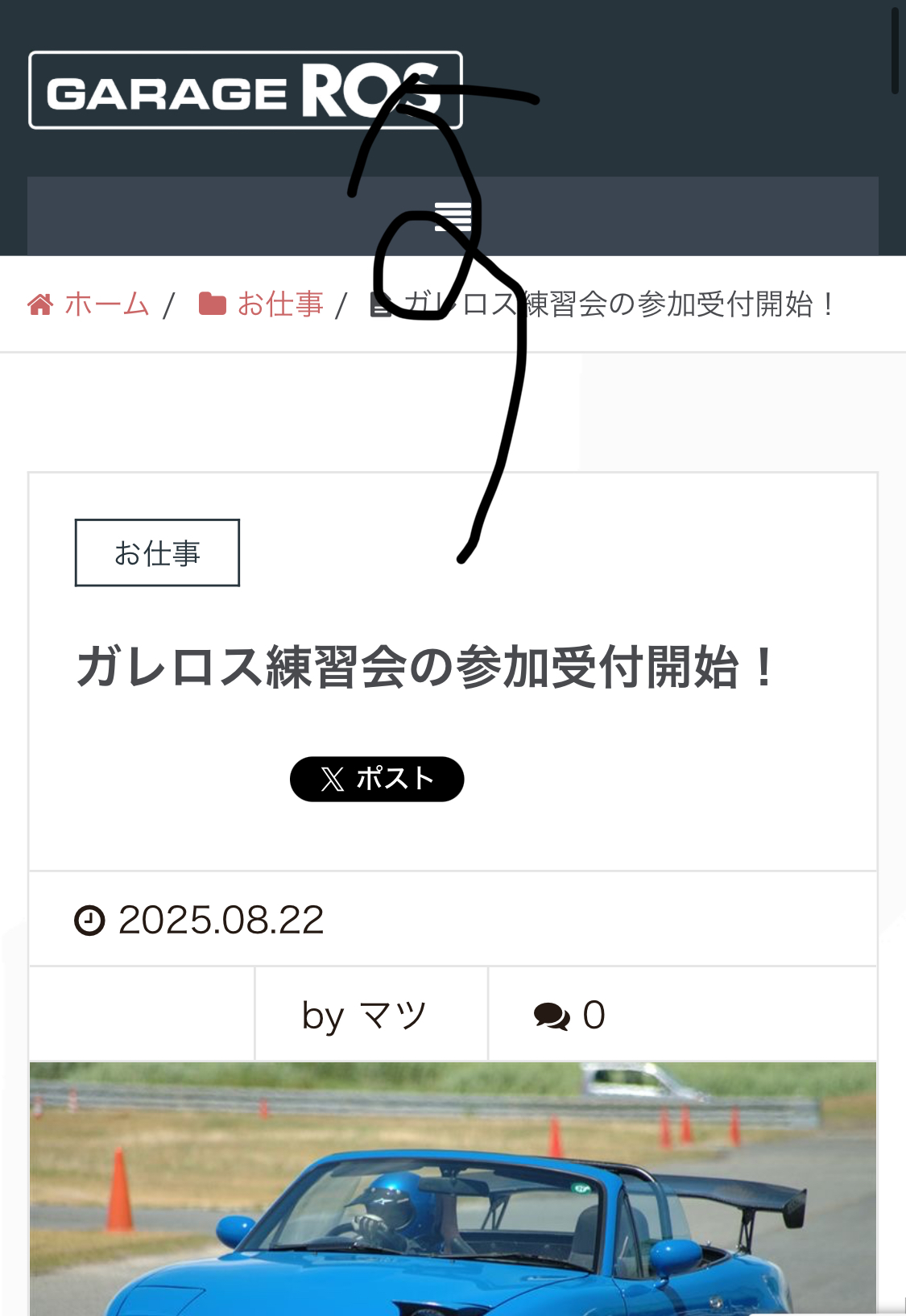
Task: Share the article via X ポスト button
Action: coord(377,779)
